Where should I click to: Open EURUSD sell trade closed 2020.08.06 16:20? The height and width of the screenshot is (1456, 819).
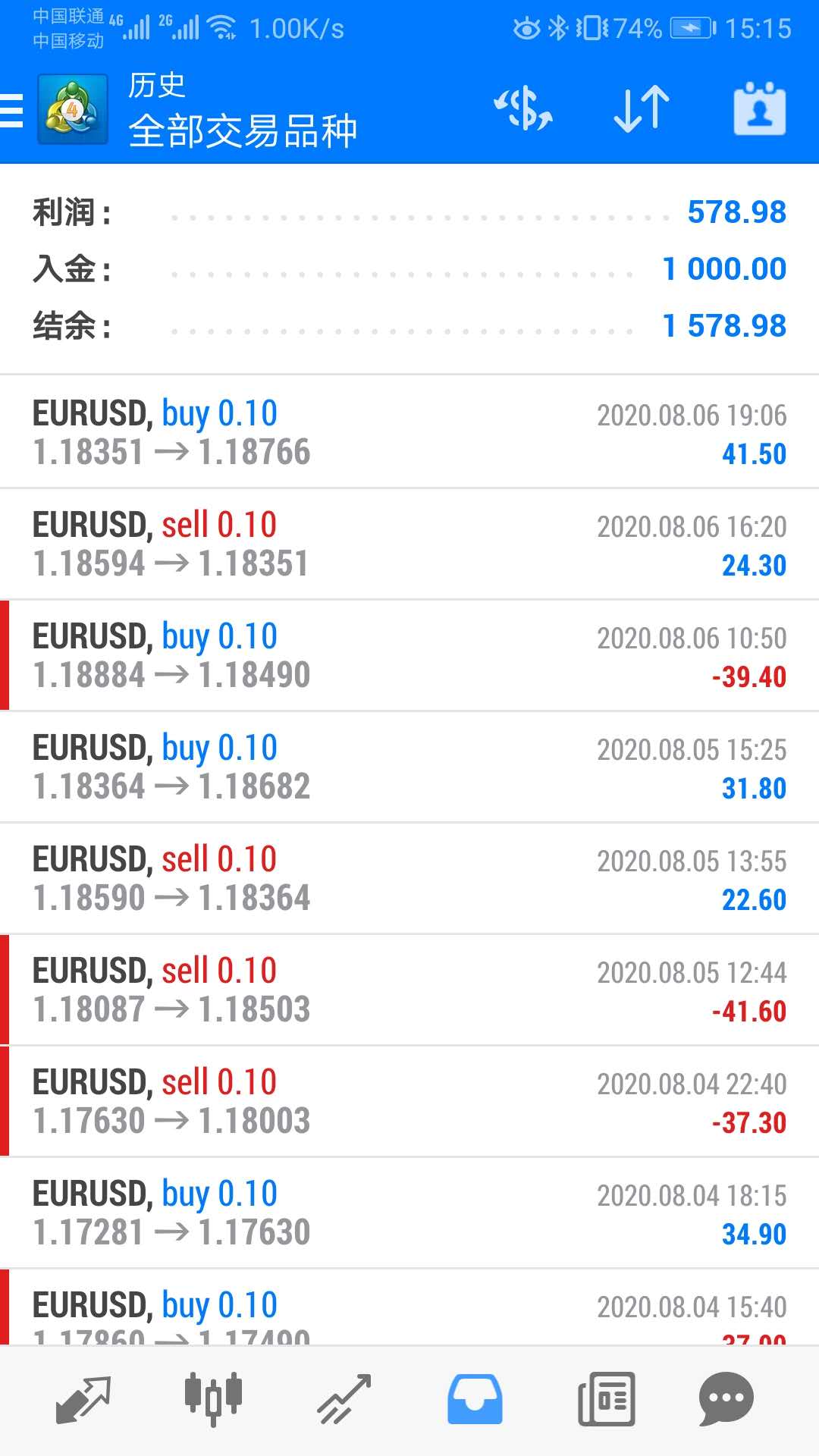[x=409, y=544]
